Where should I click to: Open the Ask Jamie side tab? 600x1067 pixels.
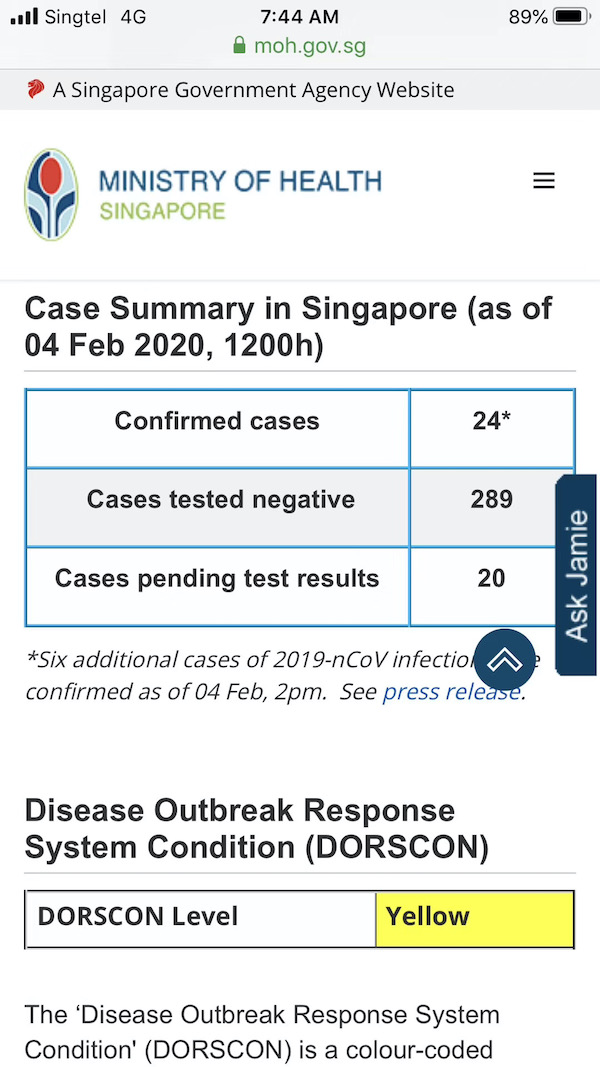[576, 574]
